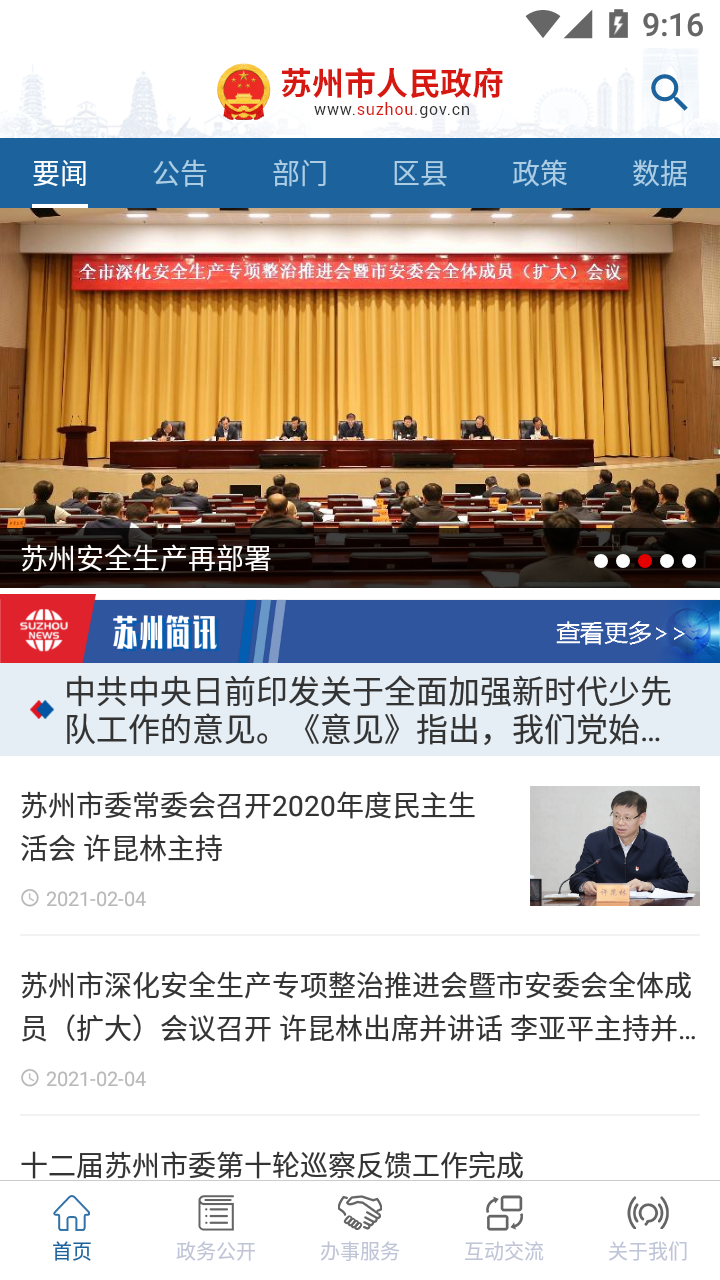Open the 区县 tab
The width and height of the screenshot is (720, 1280).
click(x=420, y=173)
